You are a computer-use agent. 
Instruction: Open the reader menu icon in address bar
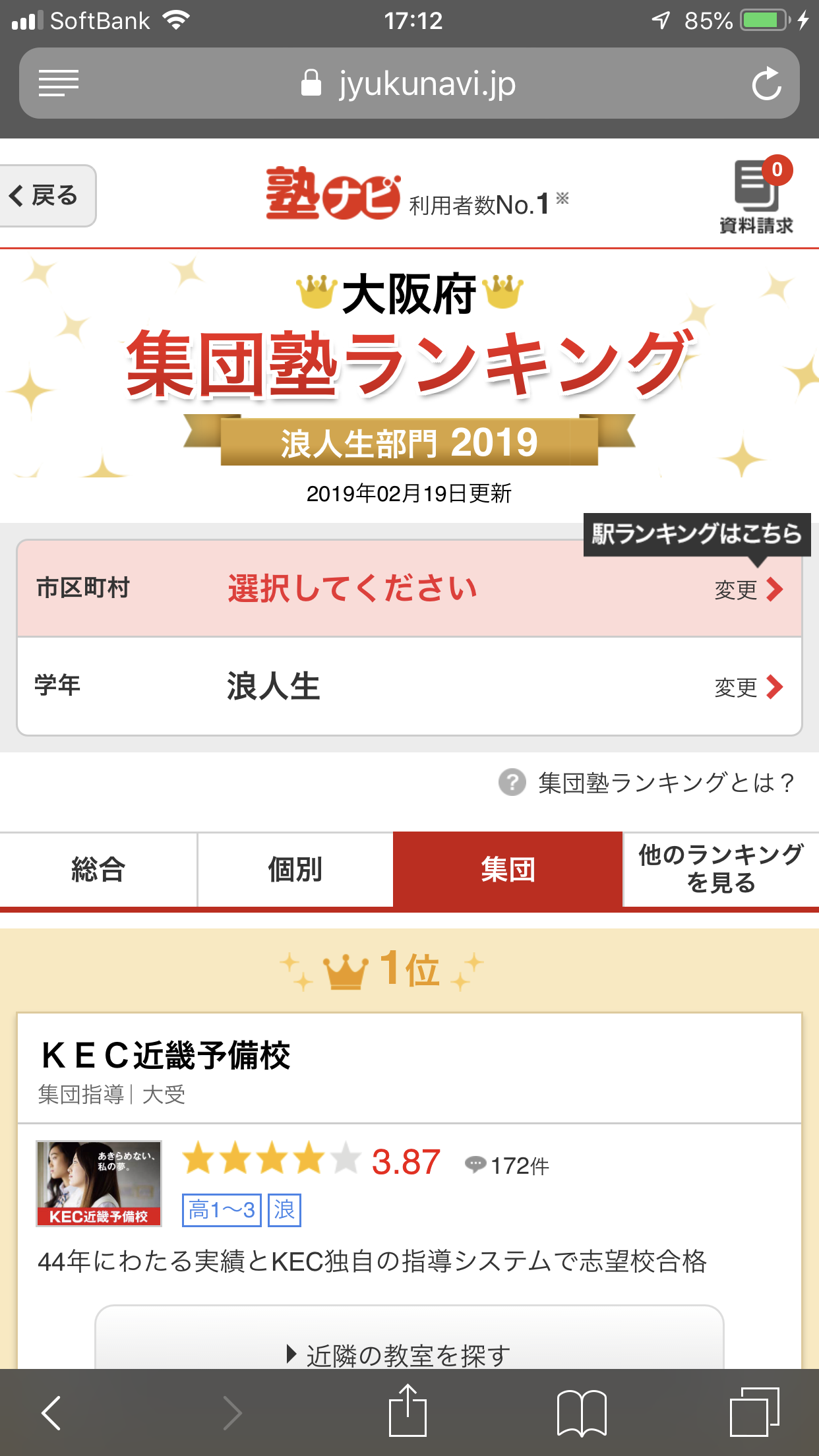(x=59, y=84)
